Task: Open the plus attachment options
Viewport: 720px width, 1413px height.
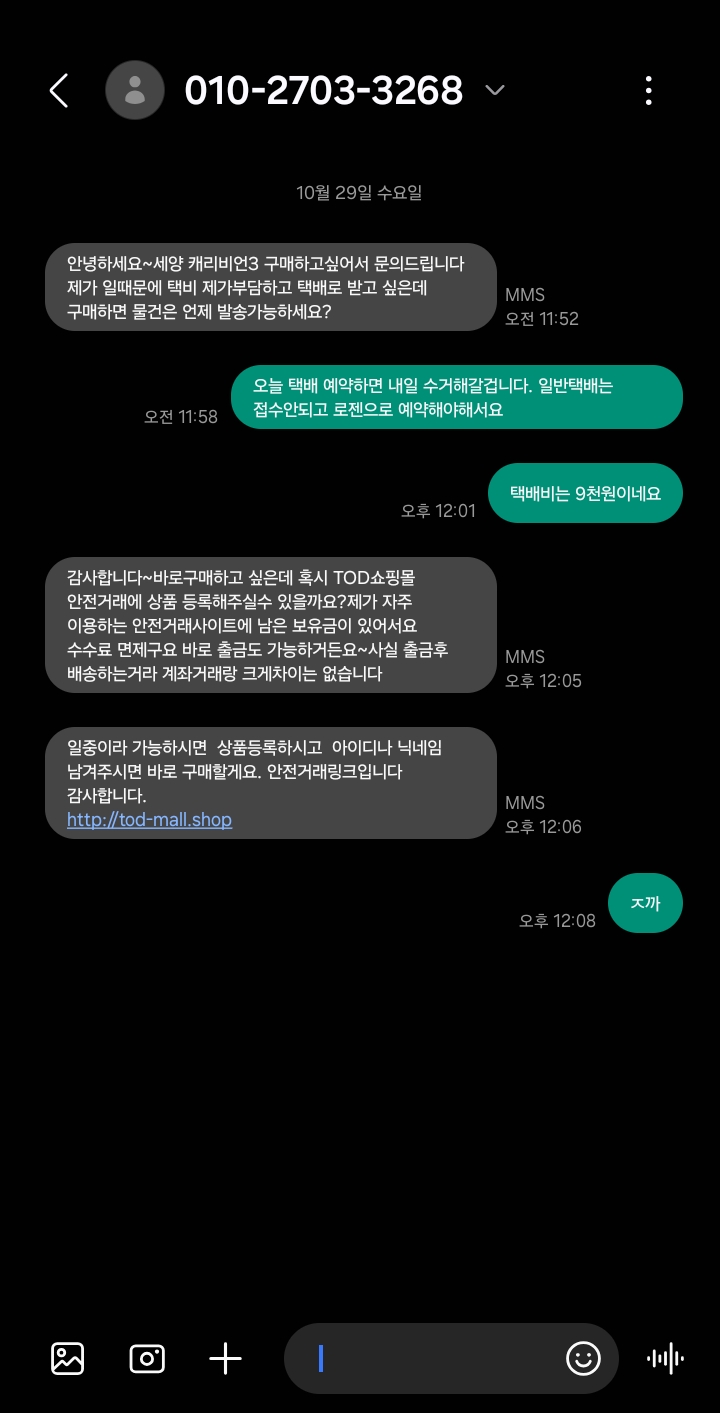Action: pyautogui.click(x=225, y=1358)
